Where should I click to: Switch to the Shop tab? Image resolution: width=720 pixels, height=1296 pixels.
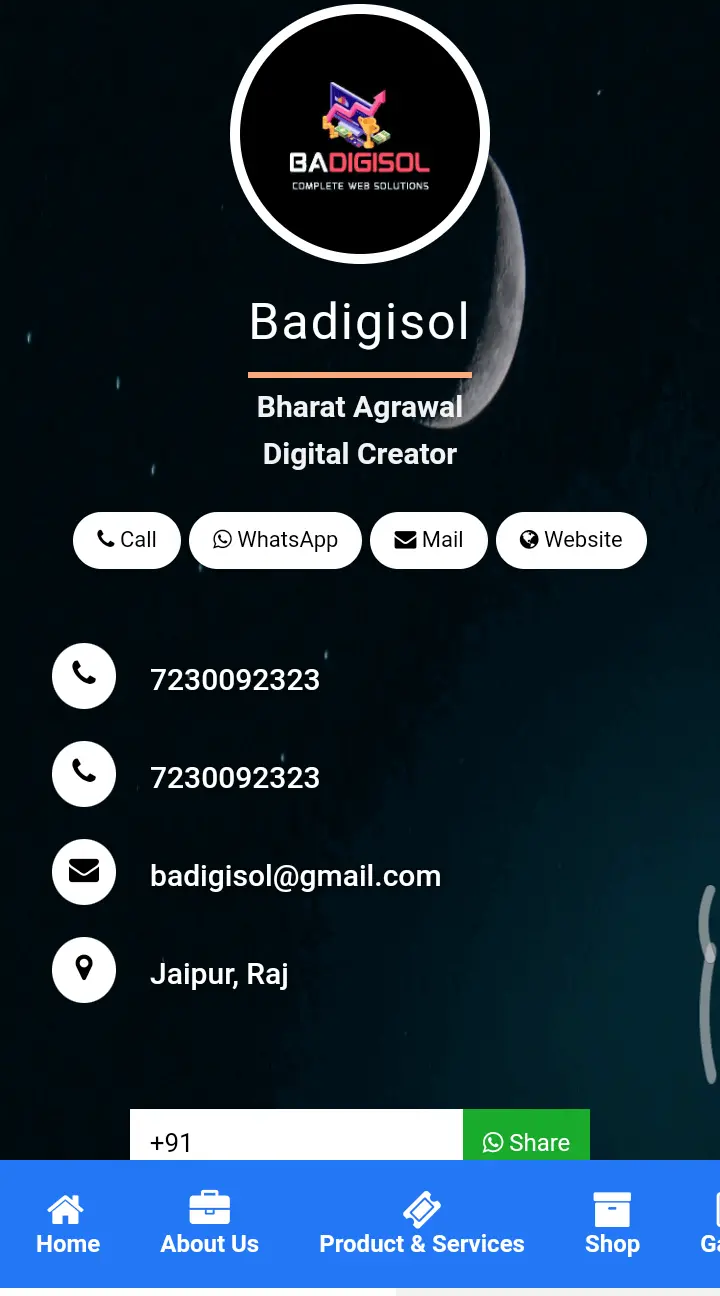612,1224
